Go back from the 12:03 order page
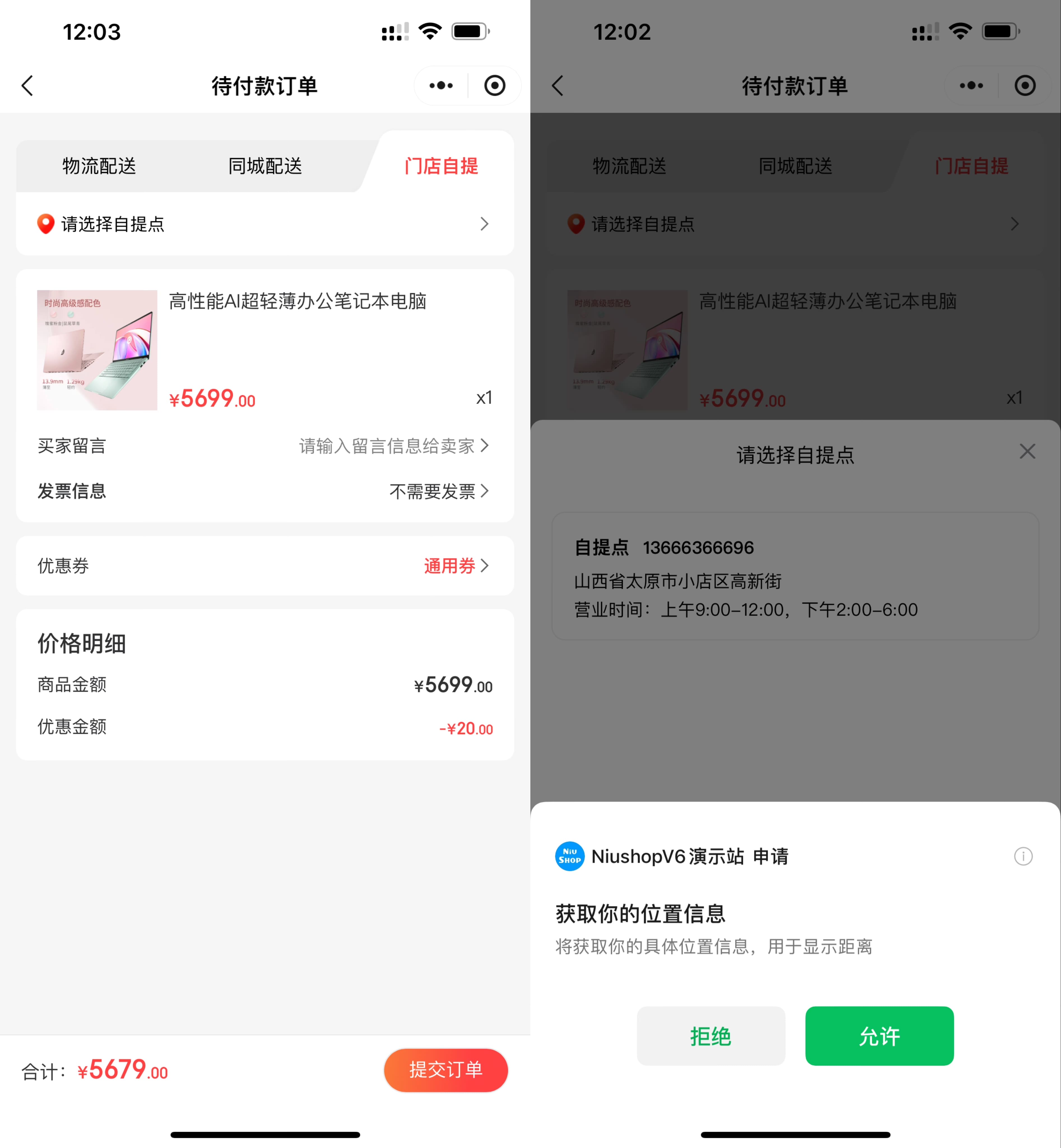The height and width of the screenshot is (1148, 1061). 27,85
